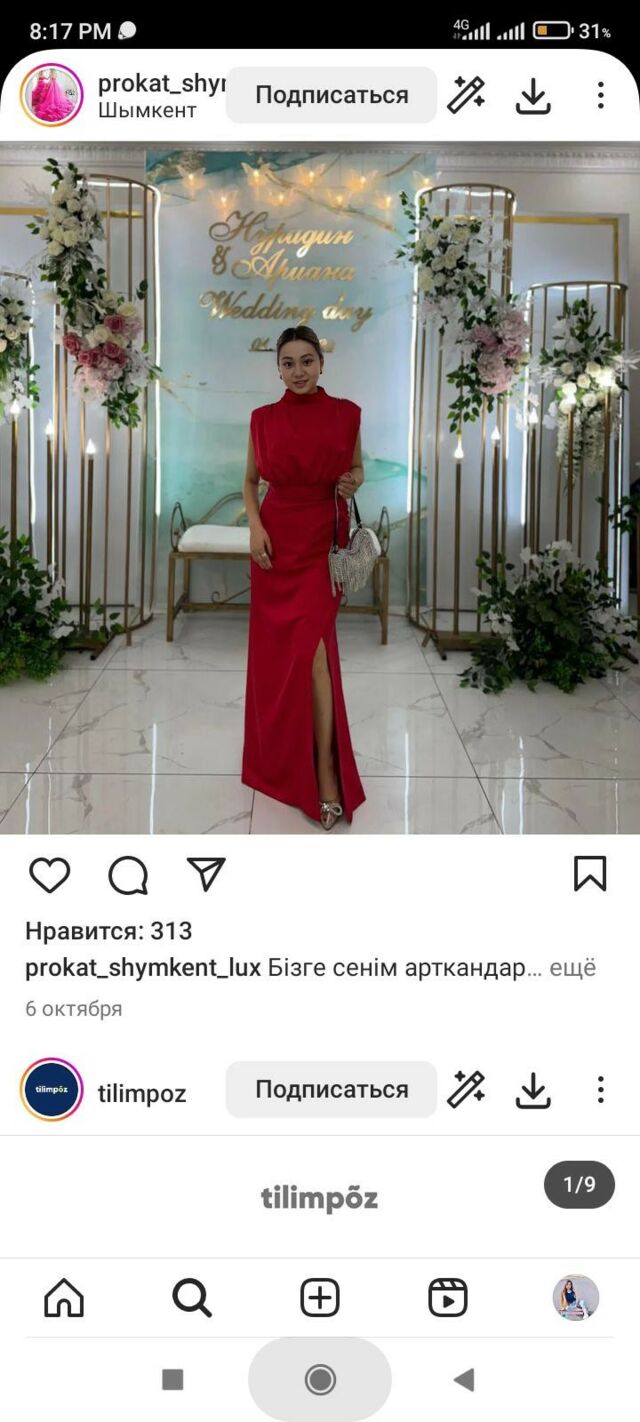Download the prokat_shymkent post
The image size is (640, 1422).
533,95
